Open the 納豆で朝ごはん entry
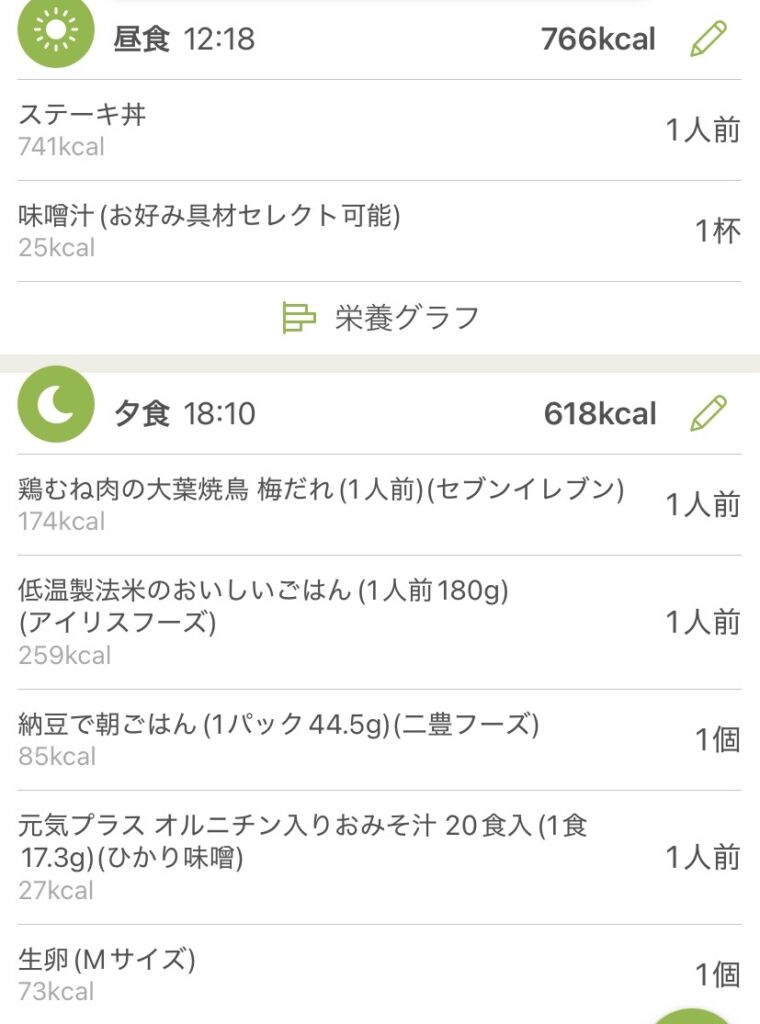760x1024 pixels. tap(380, 740)
